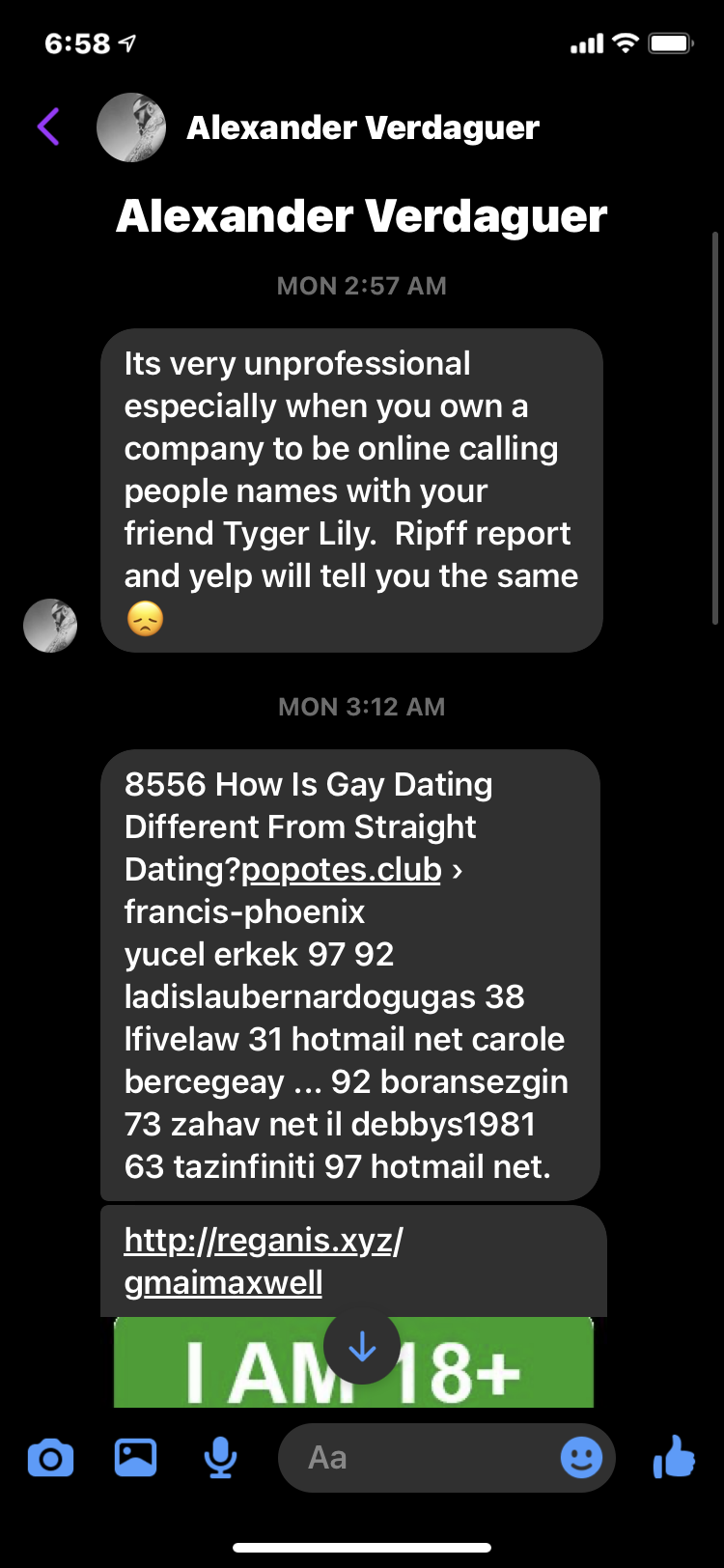Go back using the purple arrow

tap(48, 126)
